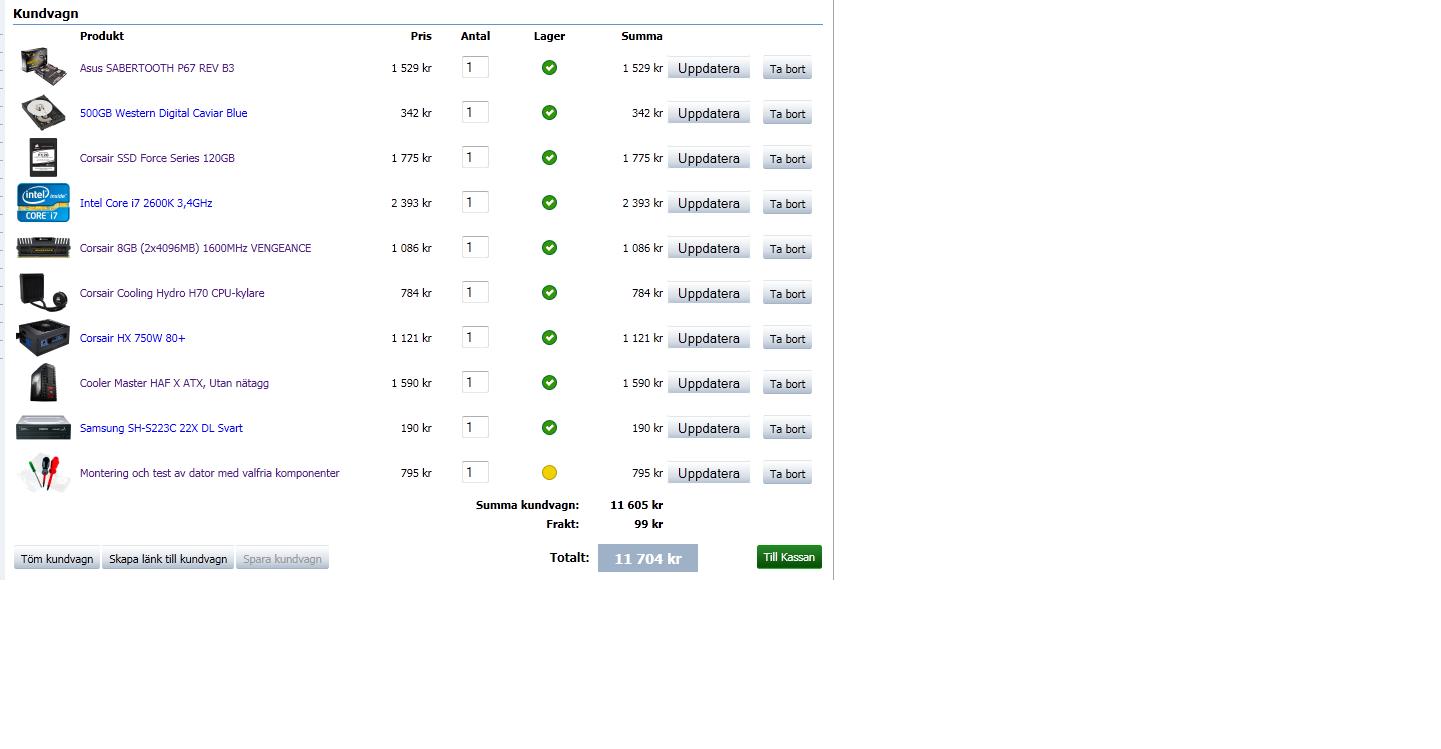Tap quantity field for Intel Core i7 2600K
Image resolution: width=1441 pixels, height=749 pixels.
475,203
